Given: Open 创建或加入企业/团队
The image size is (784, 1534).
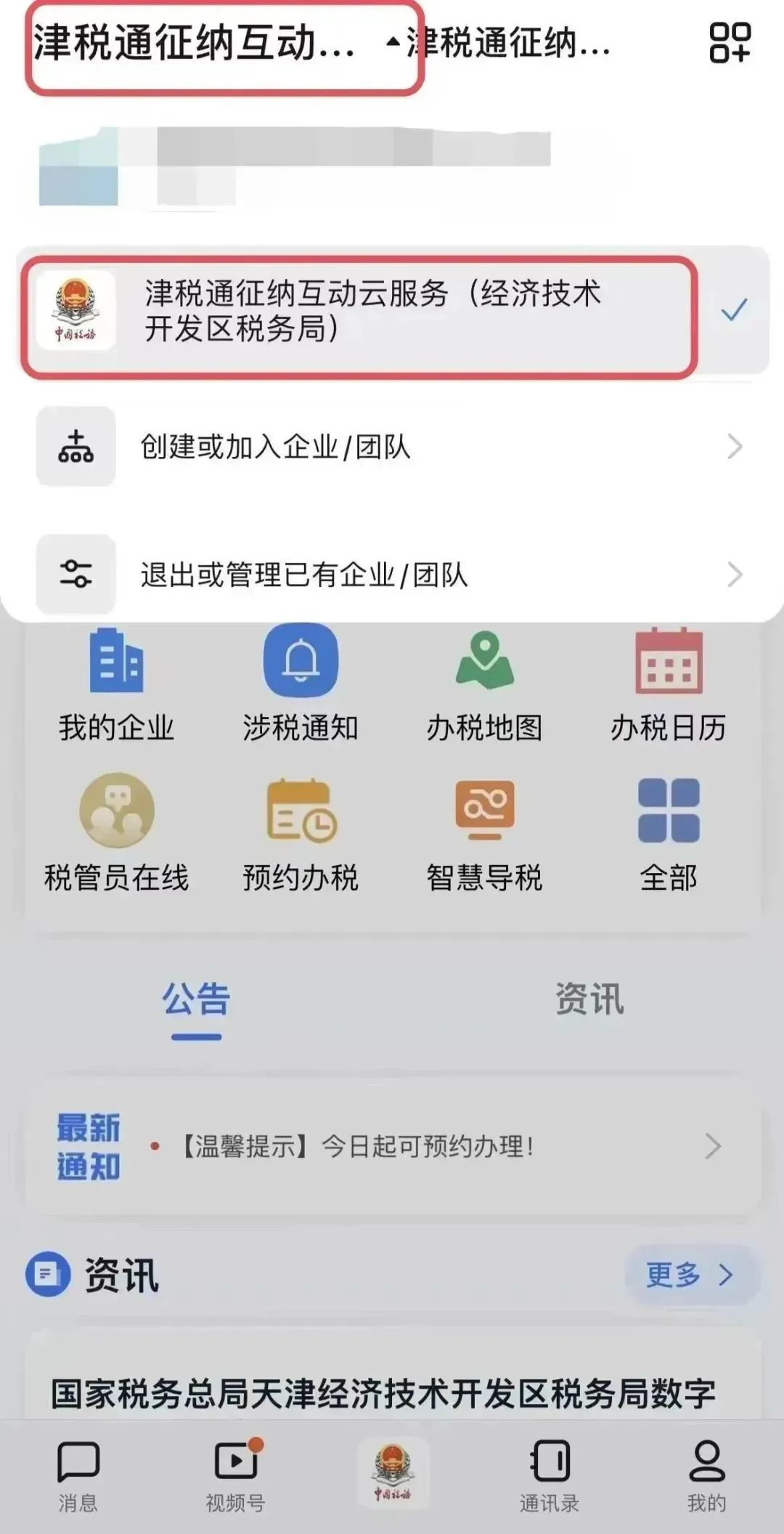Looking at the screenshot, I should point(391,447).
